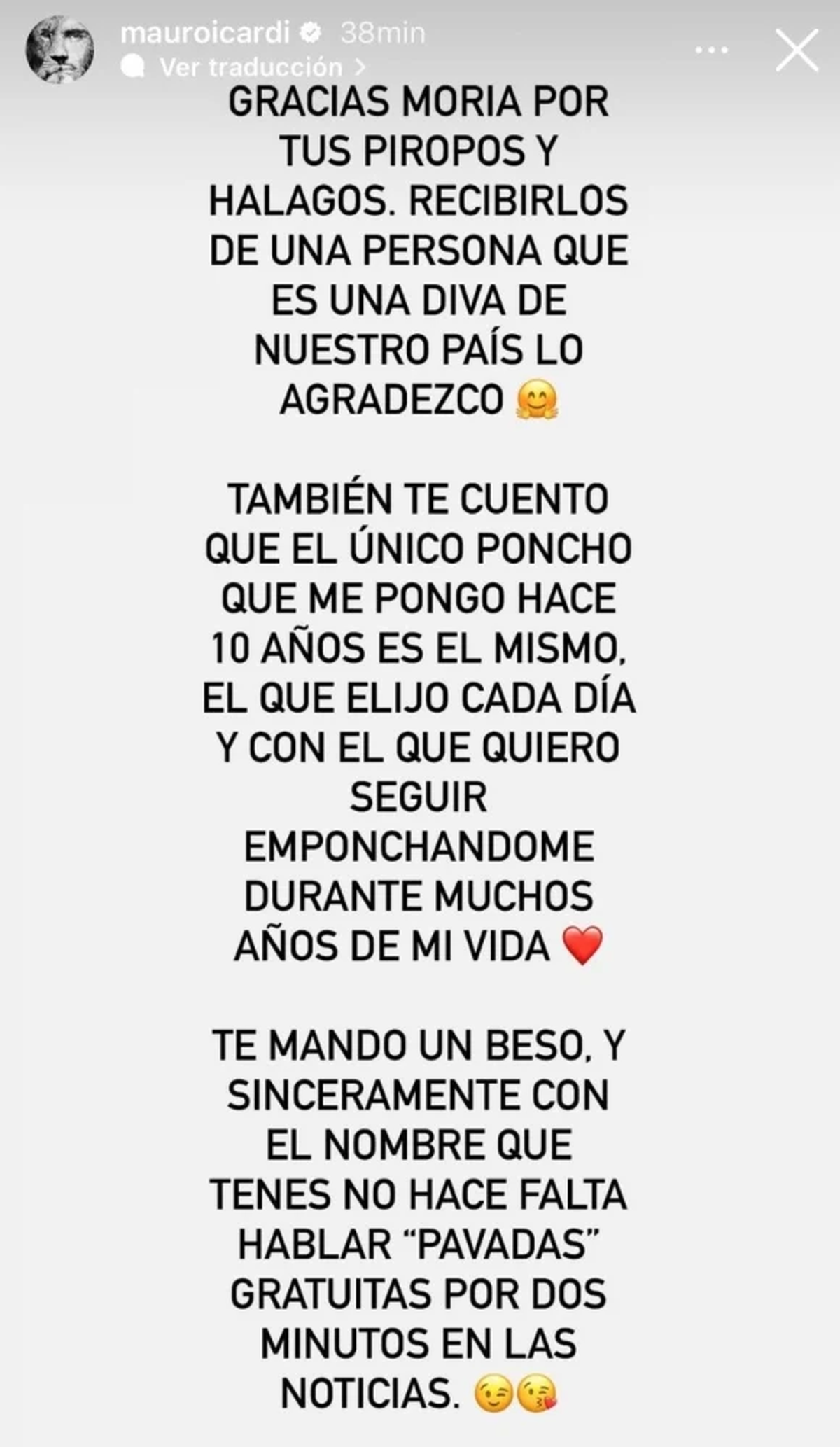Open the three-dot options menu

[x=711, y=50]
